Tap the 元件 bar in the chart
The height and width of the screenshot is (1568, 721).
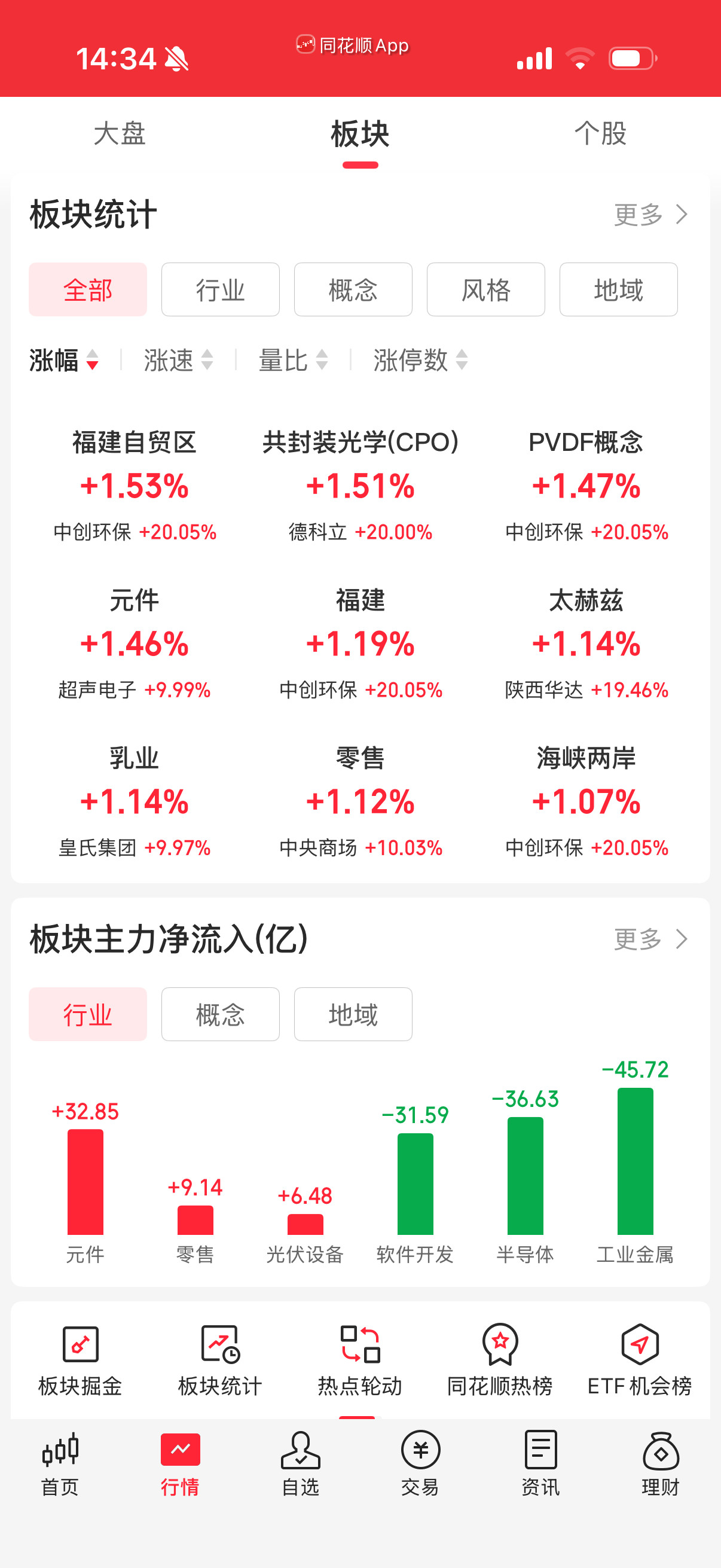point(85,1181)
